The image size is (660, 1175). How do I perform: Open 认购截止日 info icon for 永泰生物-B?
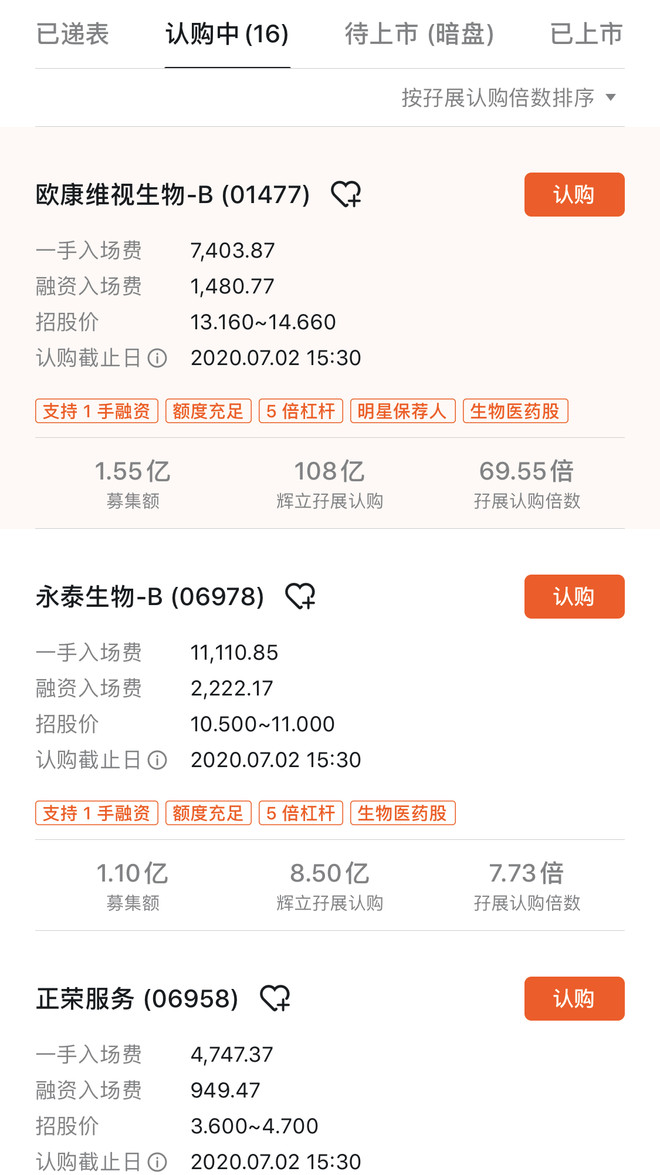[157, 760]
